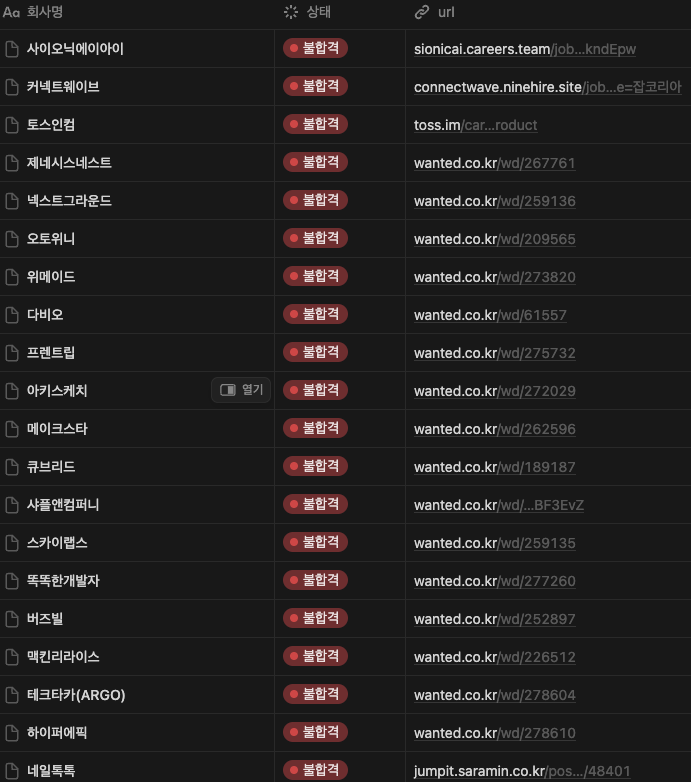
Task: Open the 토스인컴 page row
Action: point(51,125)
